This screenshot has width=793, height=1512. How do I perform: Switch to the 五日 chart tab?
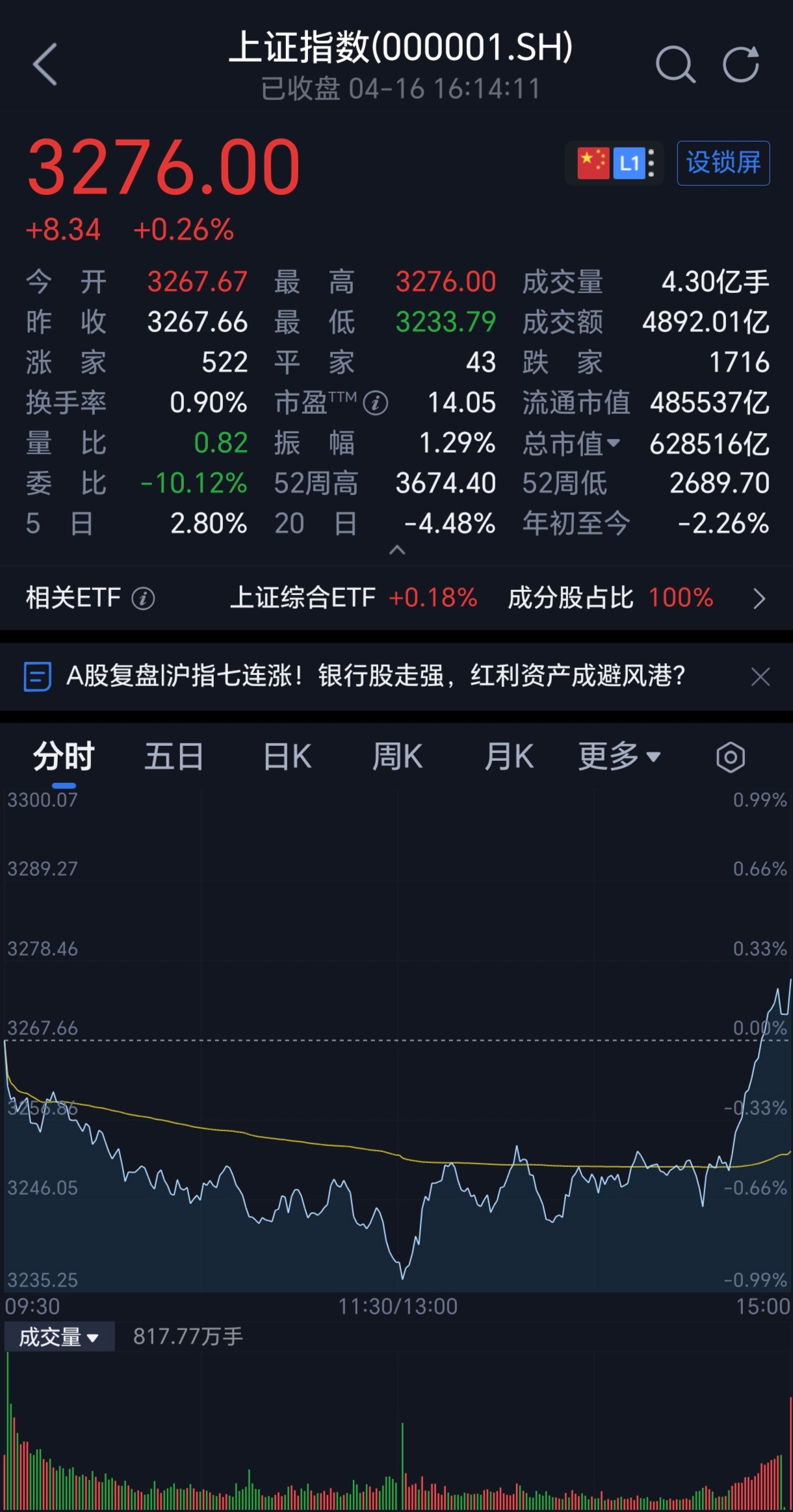pos(174,757)
